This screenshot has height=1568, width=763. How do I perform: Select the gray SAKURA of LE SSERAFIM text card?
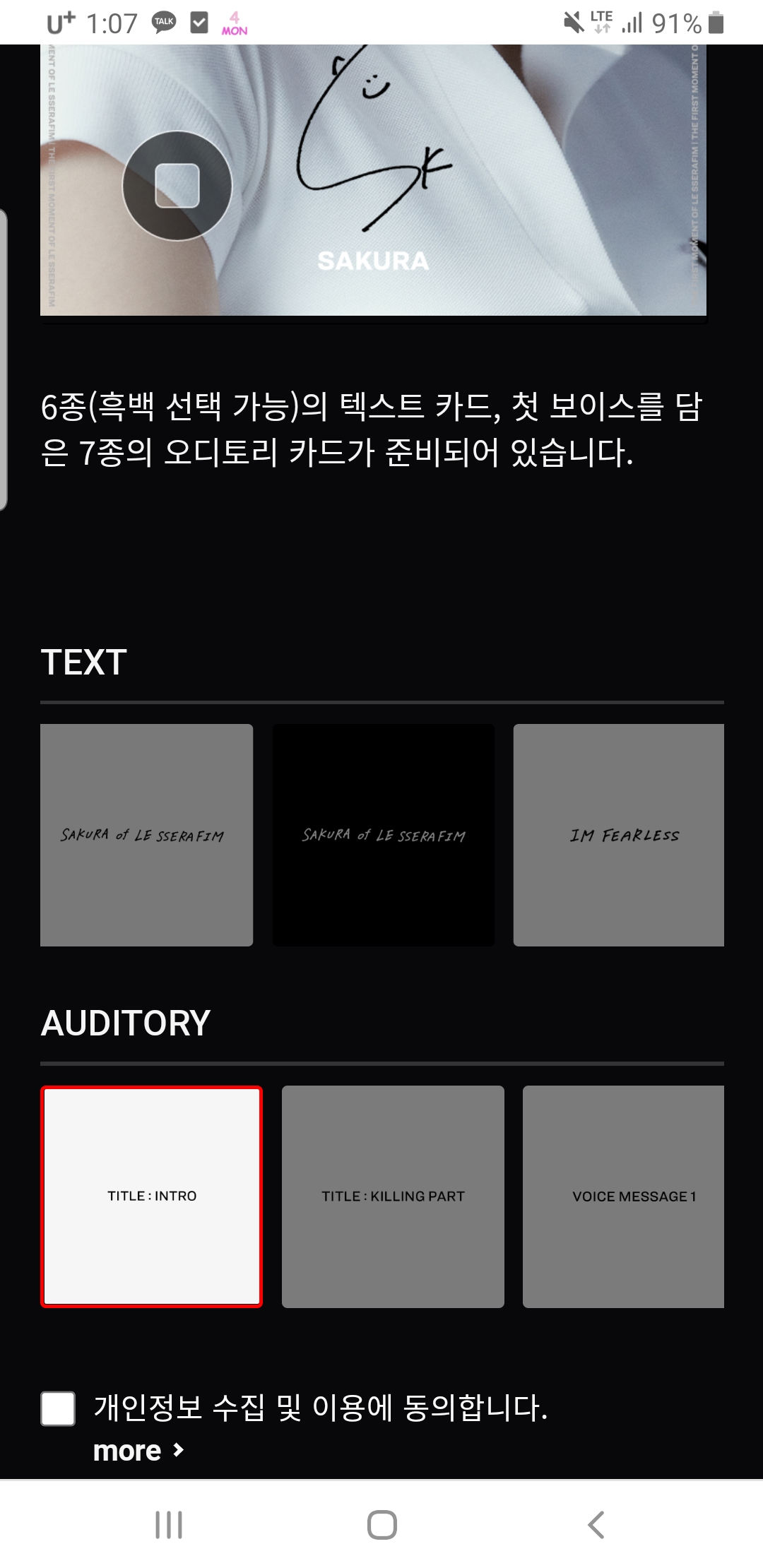click(x=146, y=834)
